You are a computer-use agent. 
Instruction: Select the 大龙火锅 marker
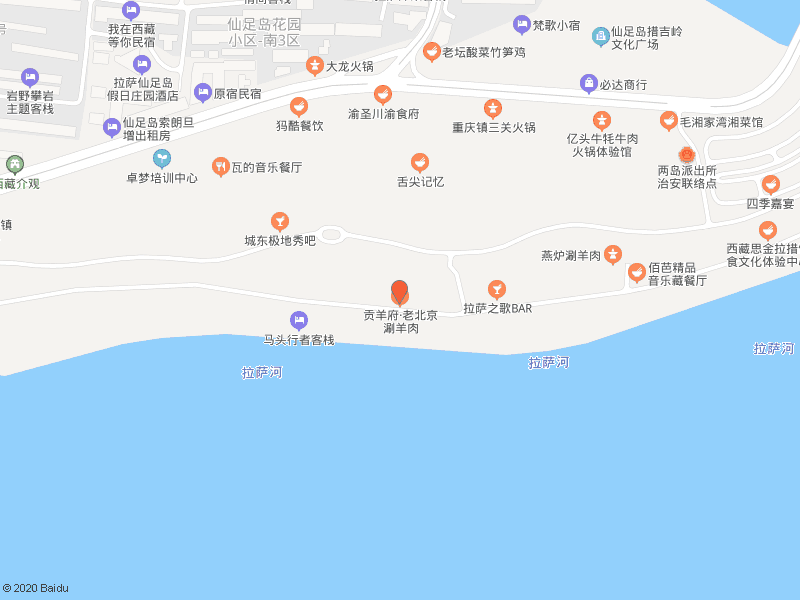(x=314, y=66)
